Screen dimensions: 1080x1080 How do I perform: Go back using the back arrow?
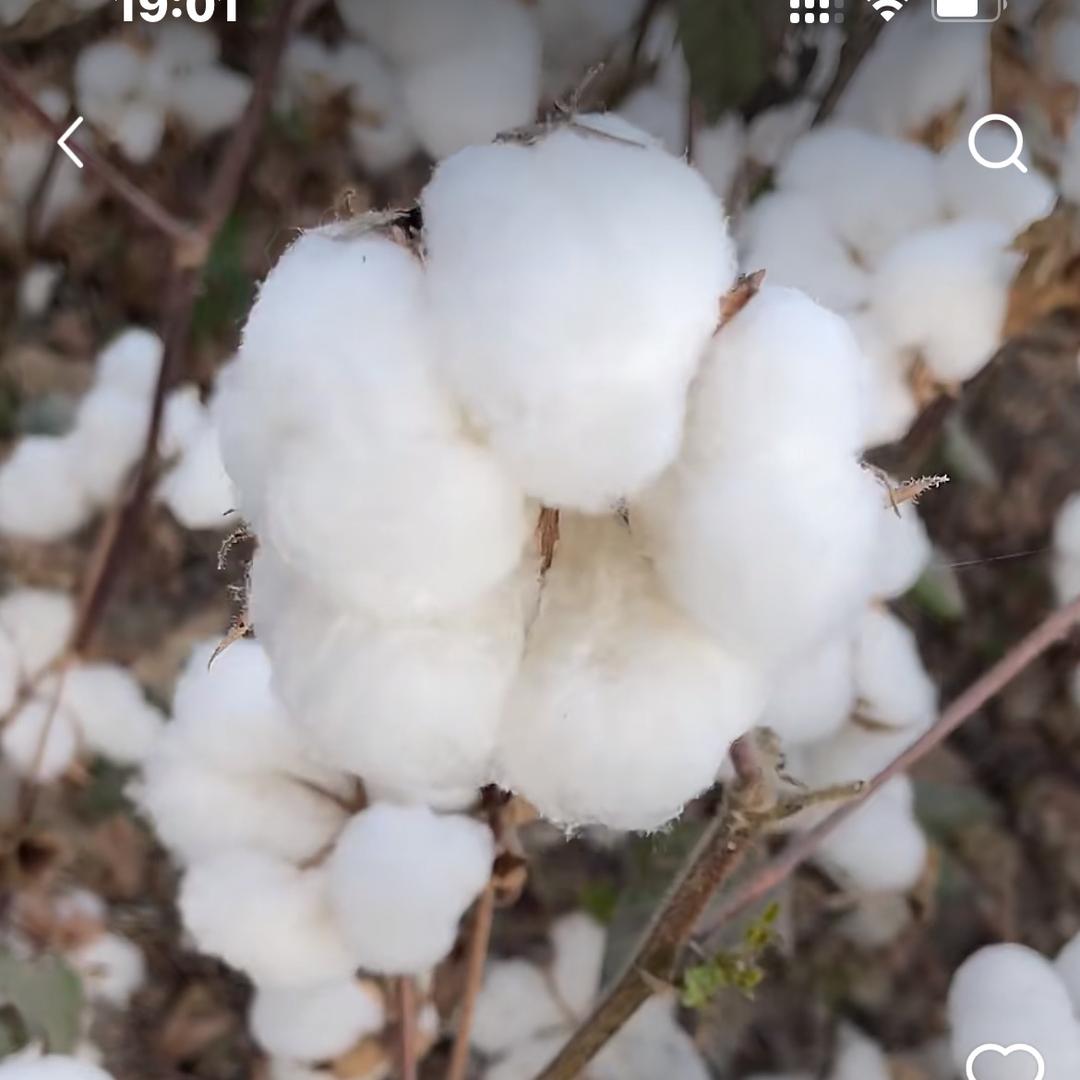point(70,142)
